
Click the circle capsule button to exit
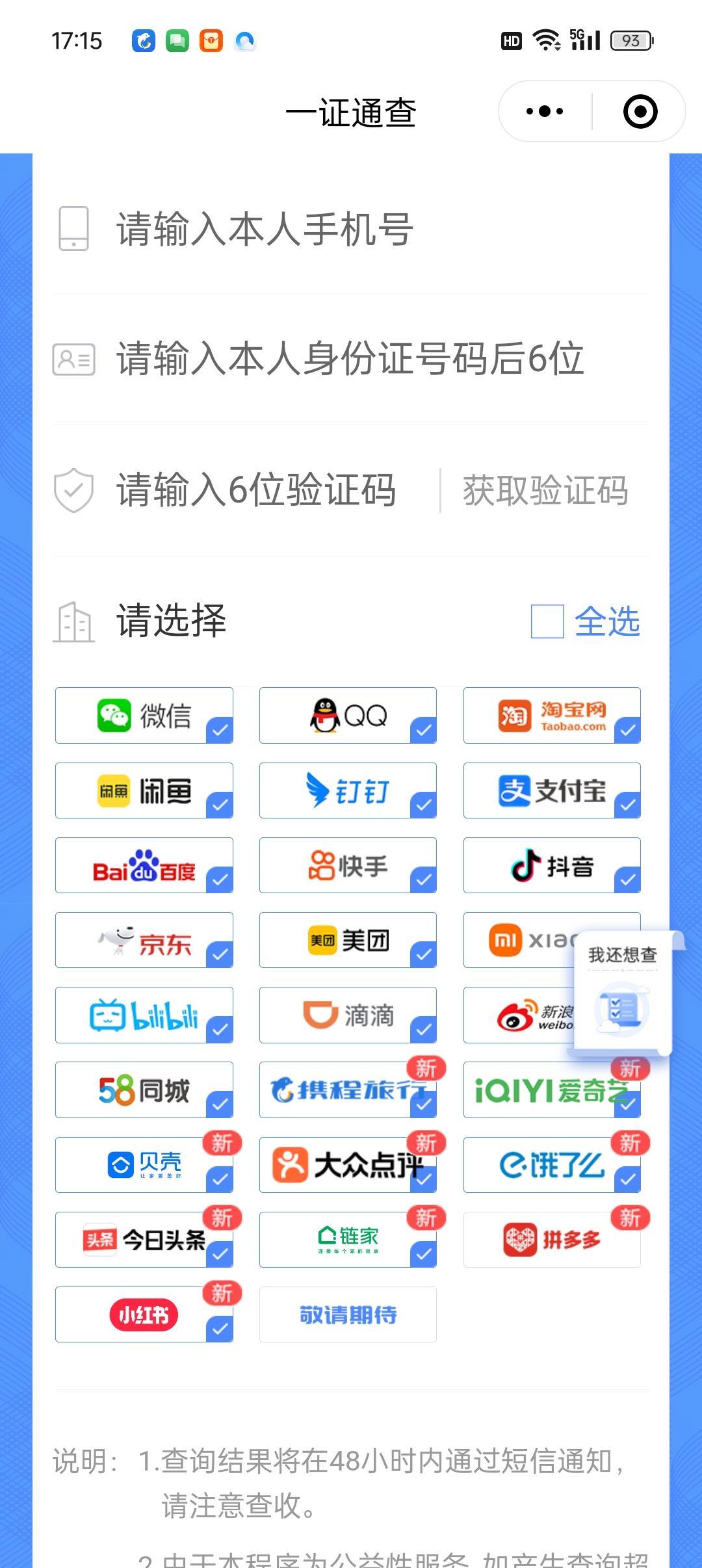pyautogui.click(x=640, y=111)
